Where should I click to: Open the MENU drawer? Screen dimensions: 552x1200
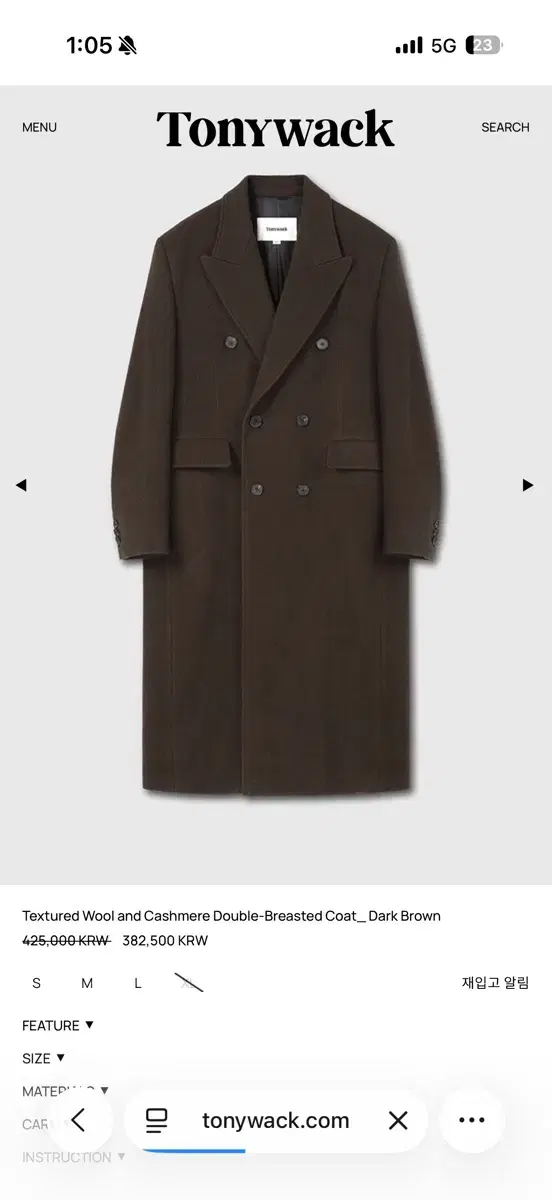click(x=39, y=127)
